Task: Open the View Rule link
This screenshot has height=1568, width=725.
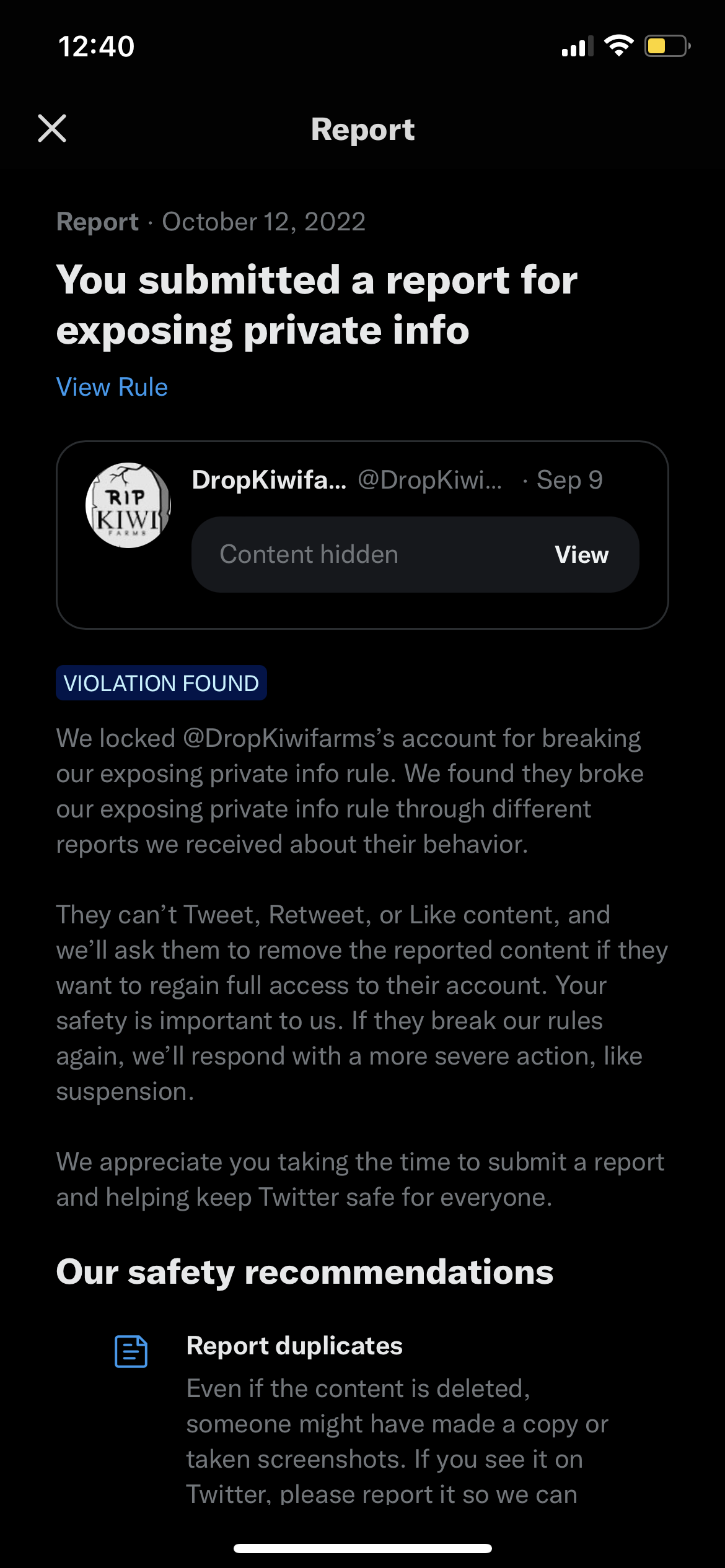Action: point(112,387)
